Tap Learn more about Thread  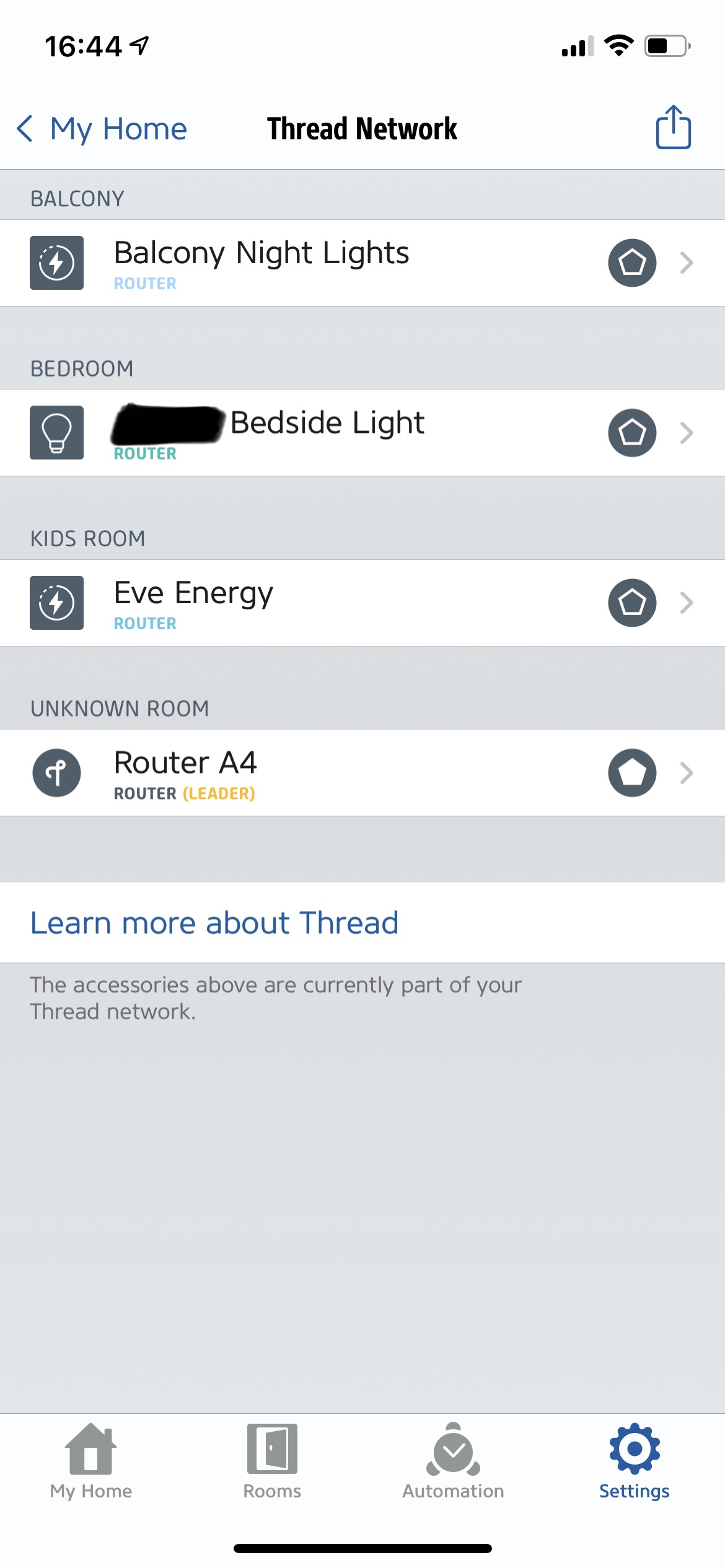tap(214, 923)
